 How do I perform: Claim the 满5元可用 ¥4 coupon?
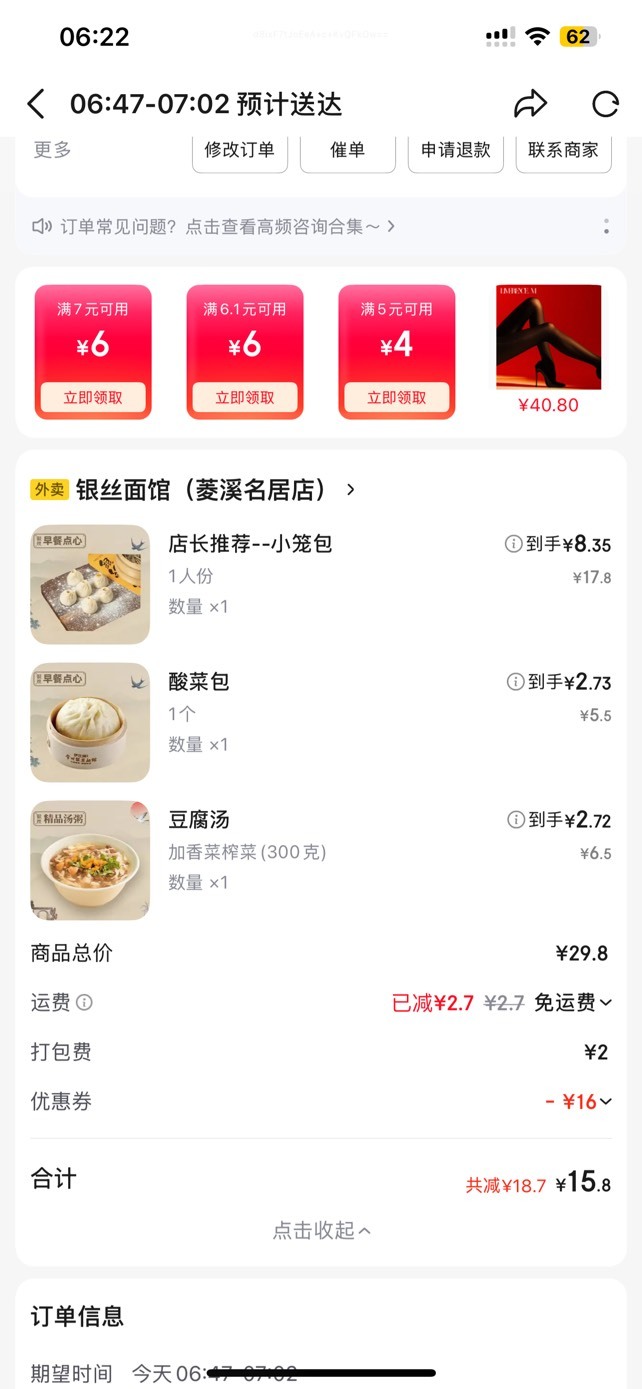397,397
